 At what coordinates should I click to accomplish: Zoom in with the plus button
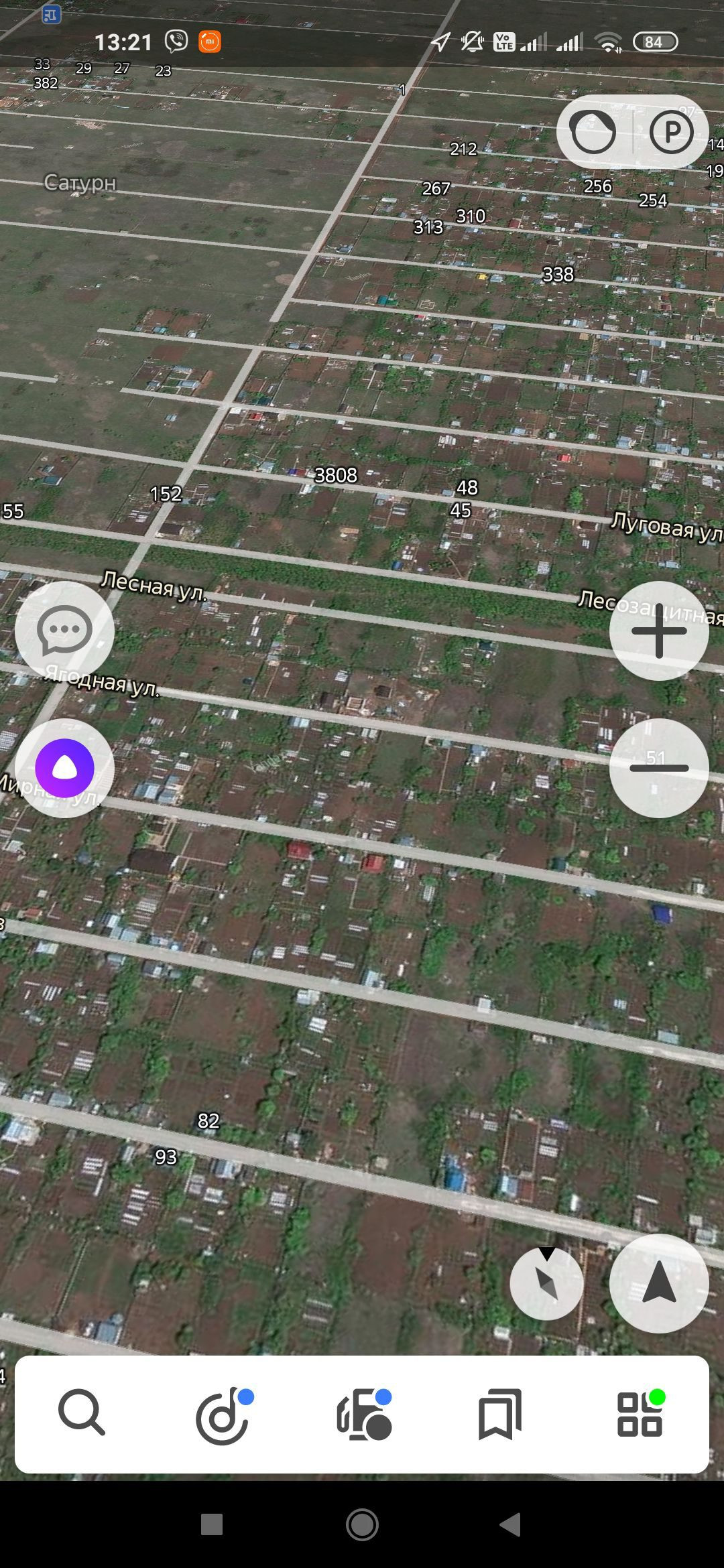pos(659,631)
